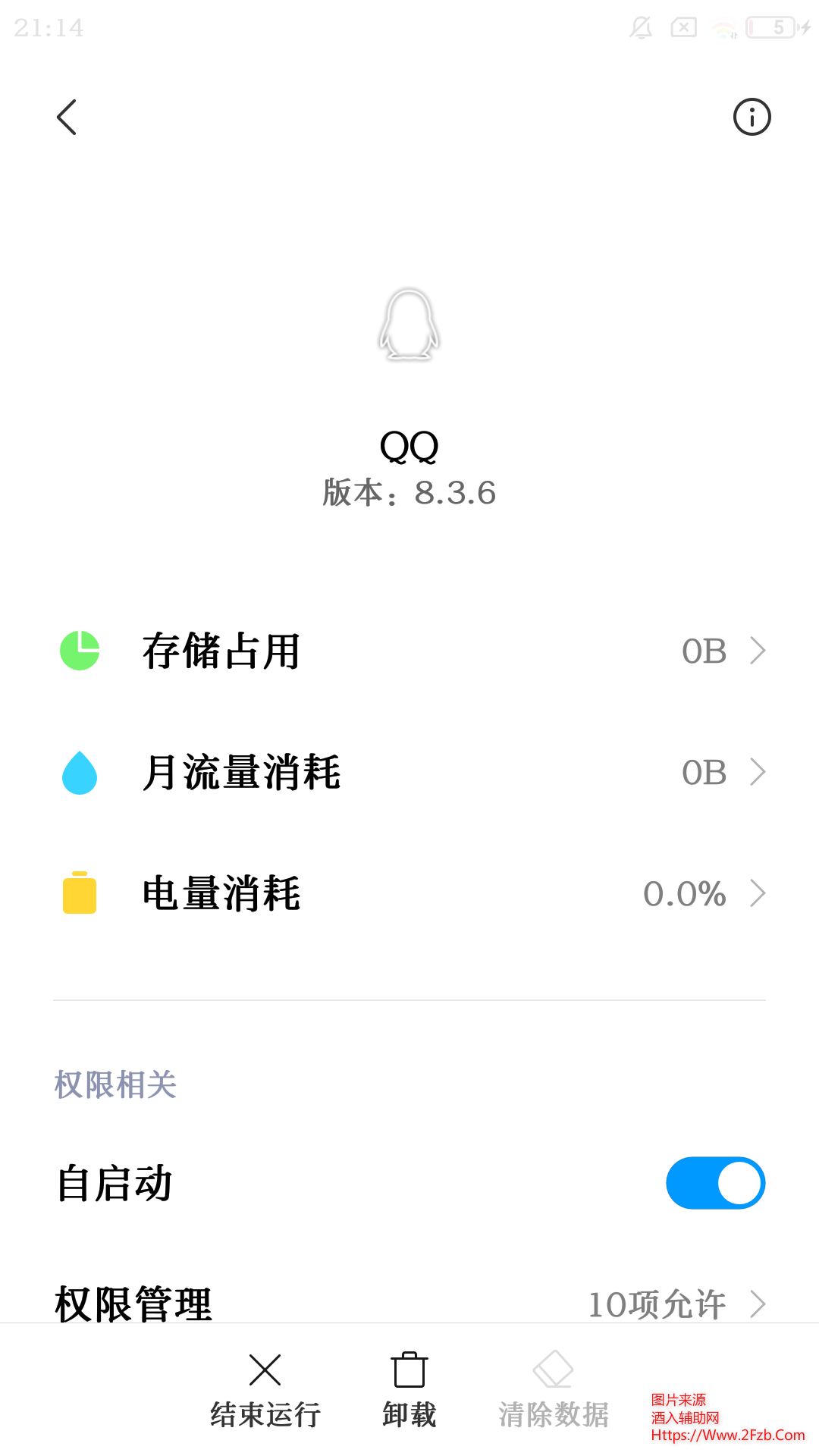The width and height of the screenshot is (819, 1456).
Task: Expand 存储占用 details via its chevron
Action: pyautogui.click(x=758, y=651)
